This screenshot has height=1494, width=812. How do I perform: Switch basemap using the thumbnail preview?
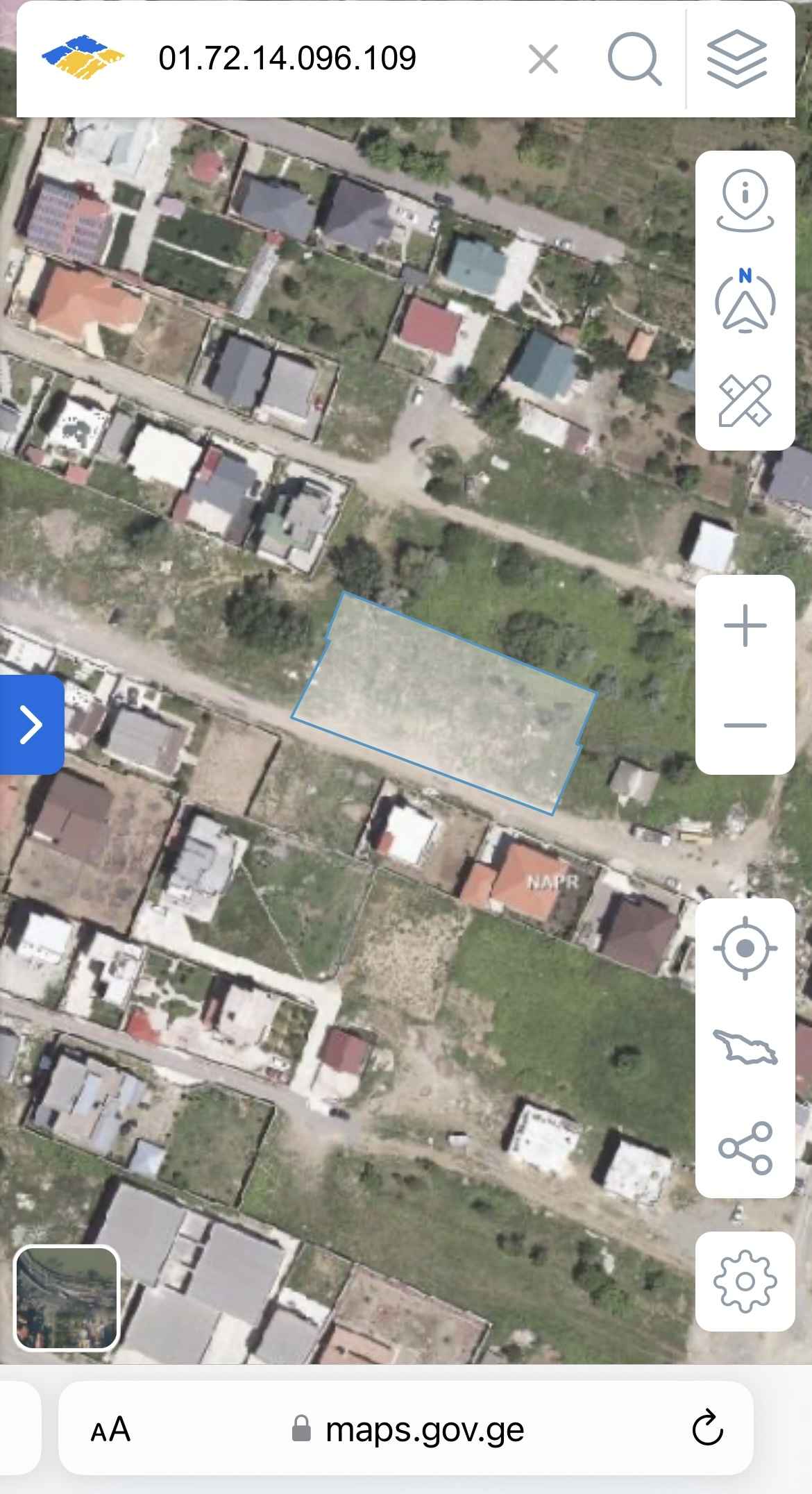(x=67, y=1298)
